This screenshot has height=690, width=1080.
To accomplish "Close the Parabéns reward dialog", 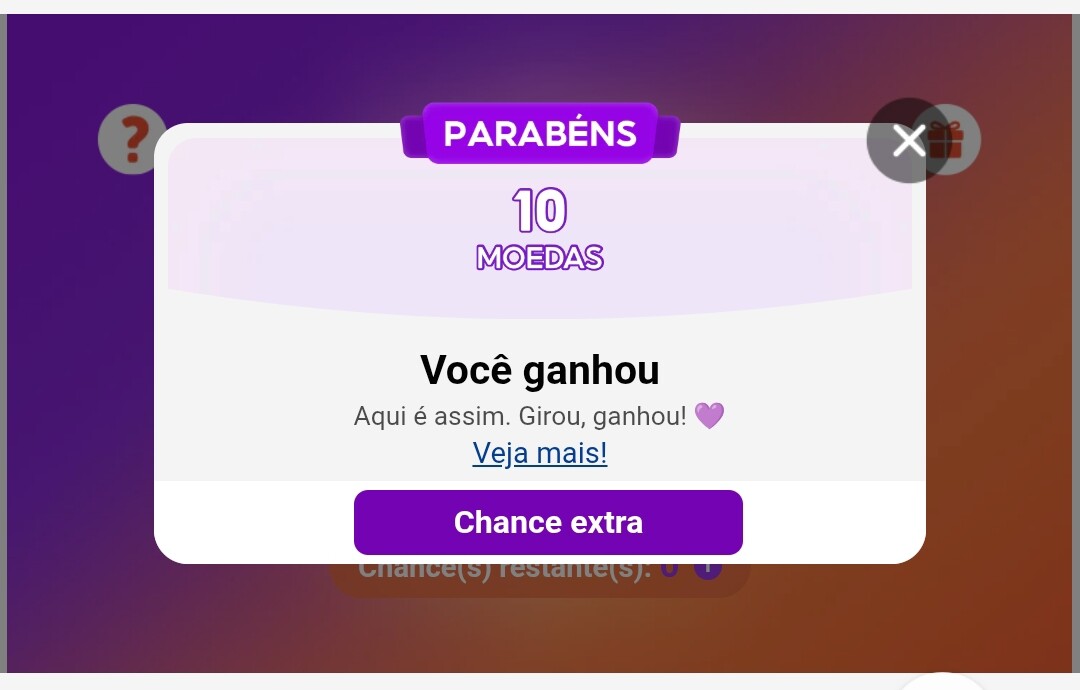I will tap(908, 141).
